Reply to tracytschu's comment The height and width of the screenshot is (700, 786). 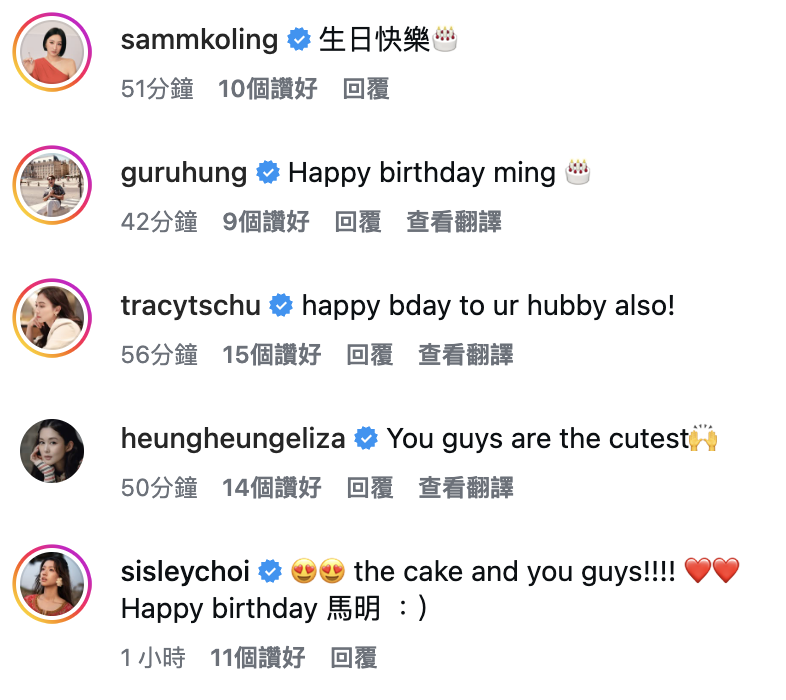[x=369, y=354]
